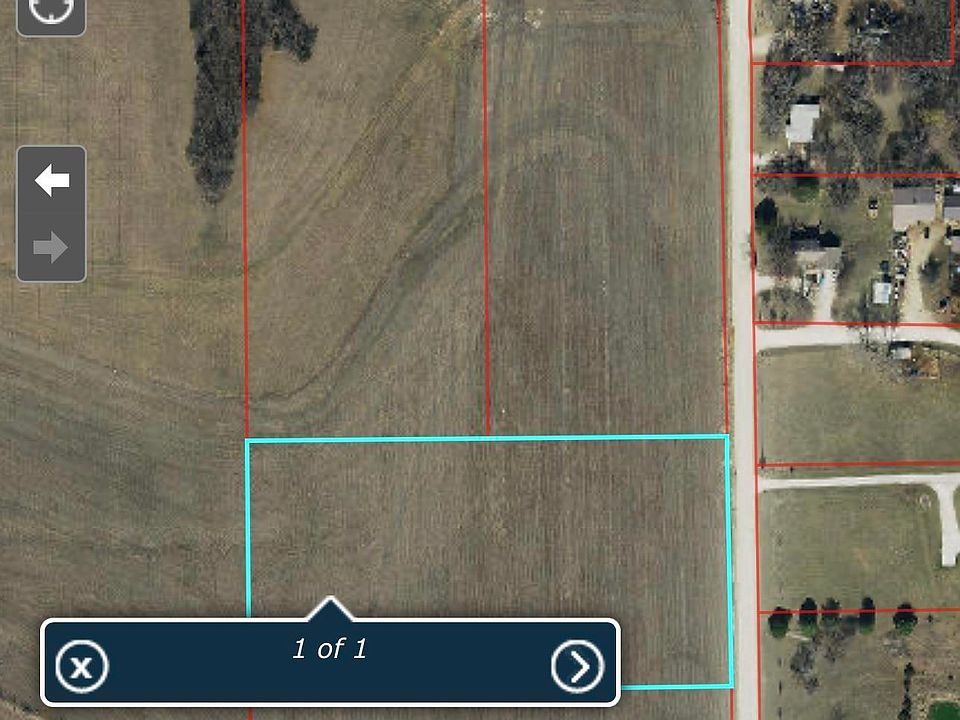
Task: Tap the locate-me crosshair button
Action: coord(51,12)
